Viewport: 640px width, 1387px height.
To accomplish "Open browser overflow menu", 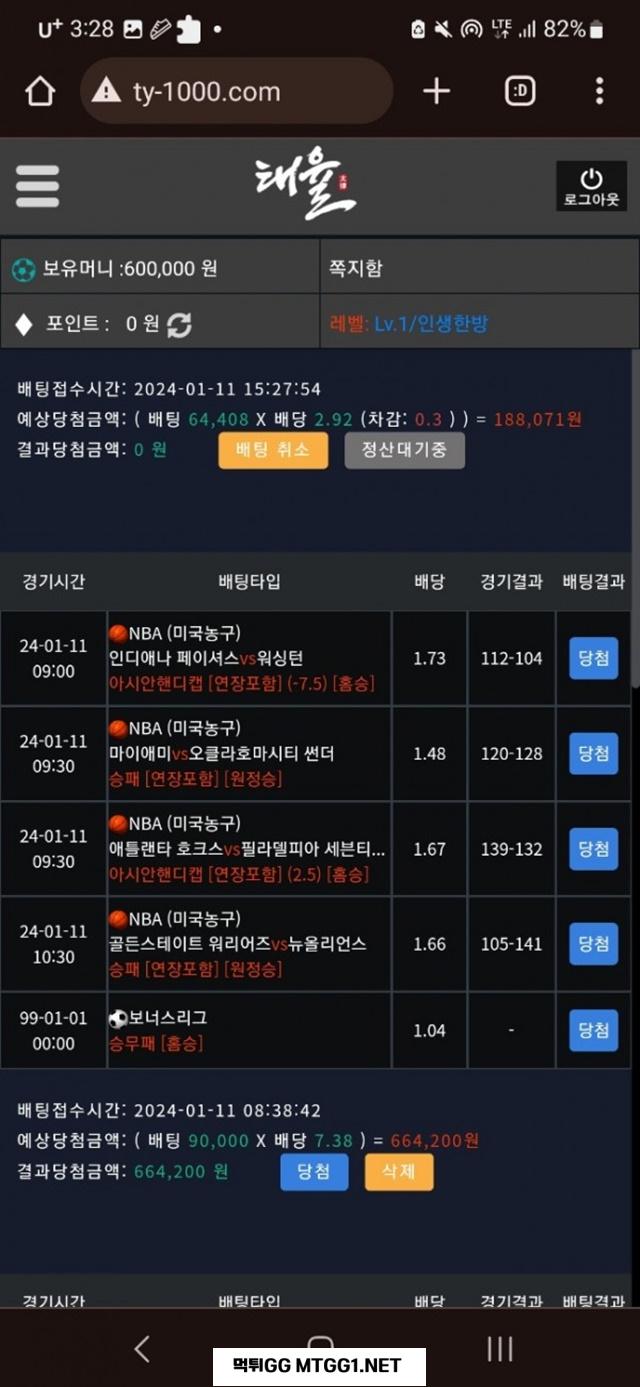I will (599, 92).
